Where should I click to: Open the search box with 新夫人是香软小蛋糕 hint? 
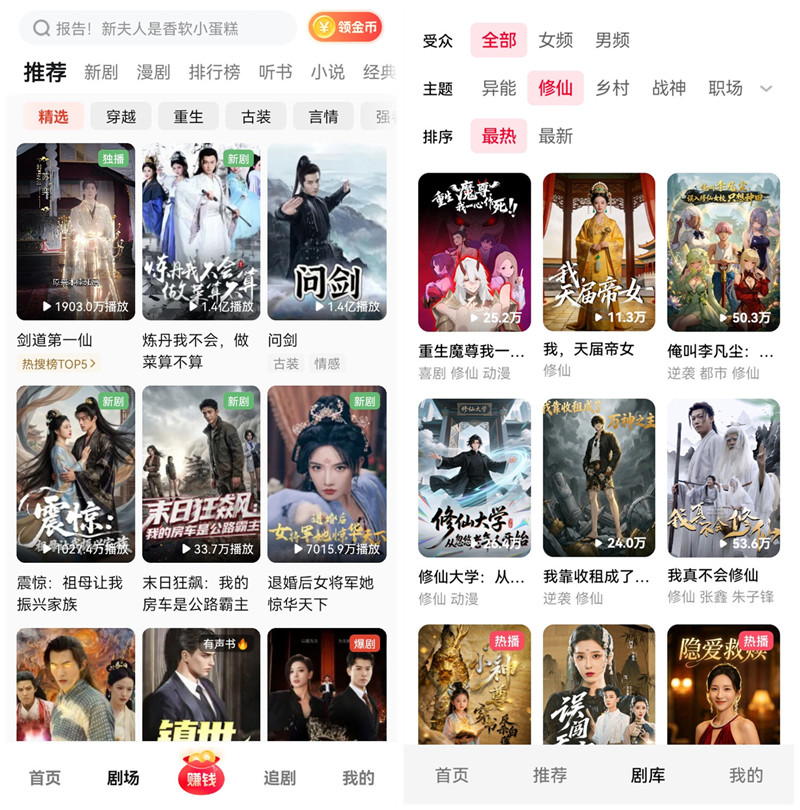(160, 28)
